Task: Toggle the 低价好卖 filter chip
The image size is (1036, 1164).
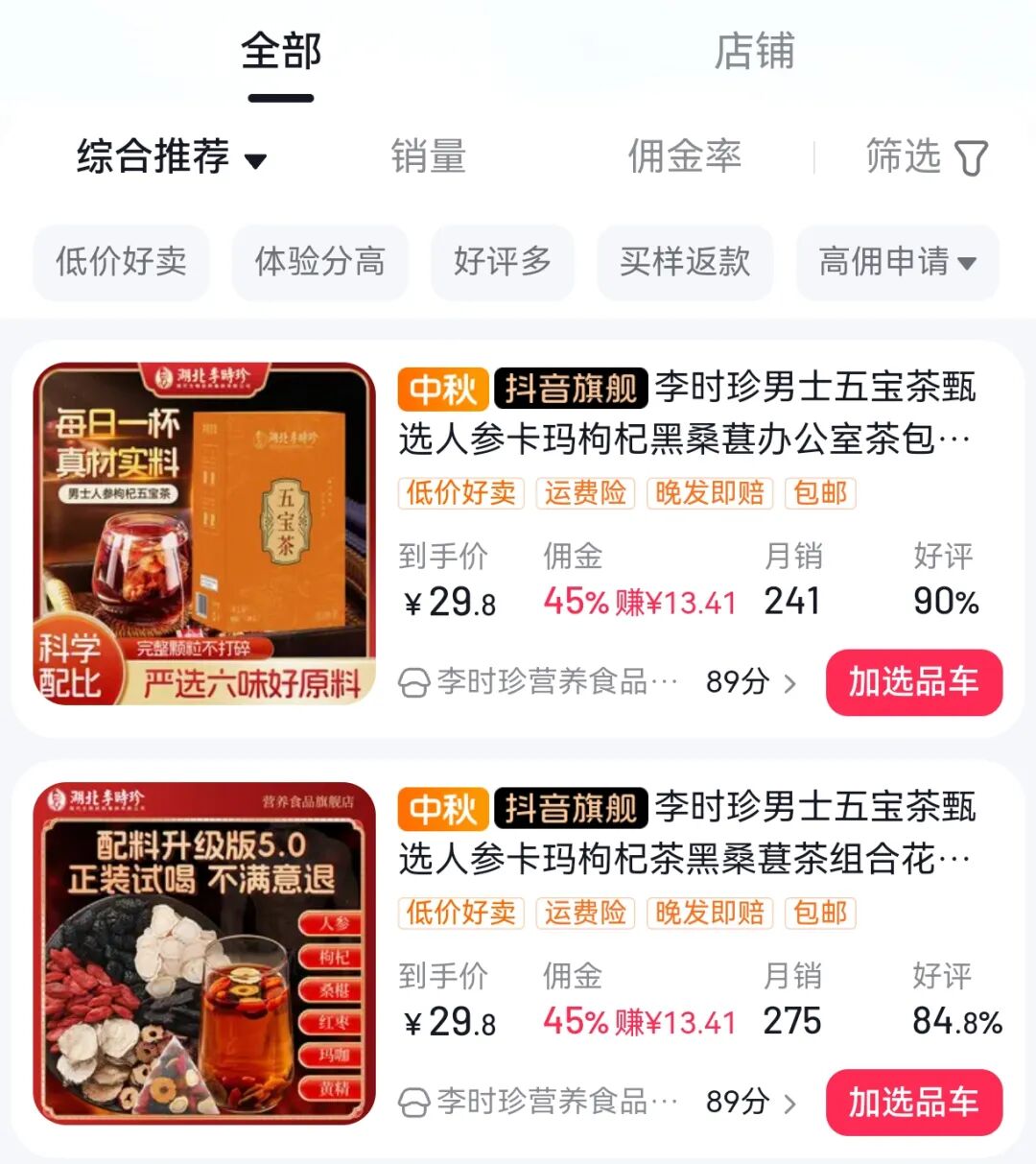Action: point(120,263)
